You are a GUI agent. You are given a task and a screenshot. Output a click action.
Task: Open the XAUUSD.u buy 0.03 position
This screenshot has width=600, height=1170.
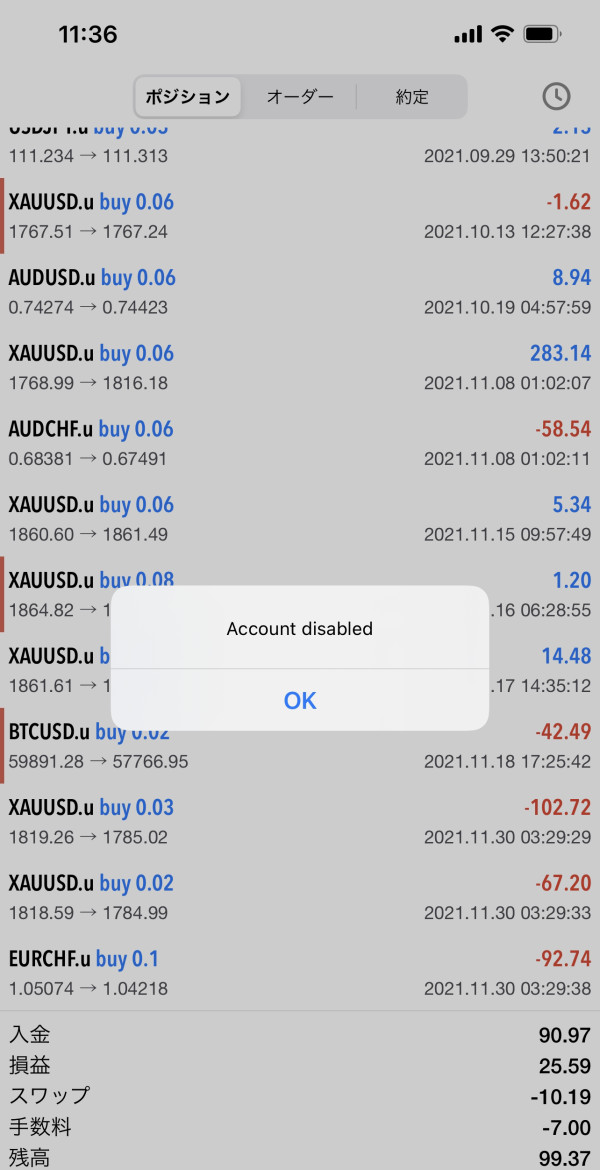(300, 822)
